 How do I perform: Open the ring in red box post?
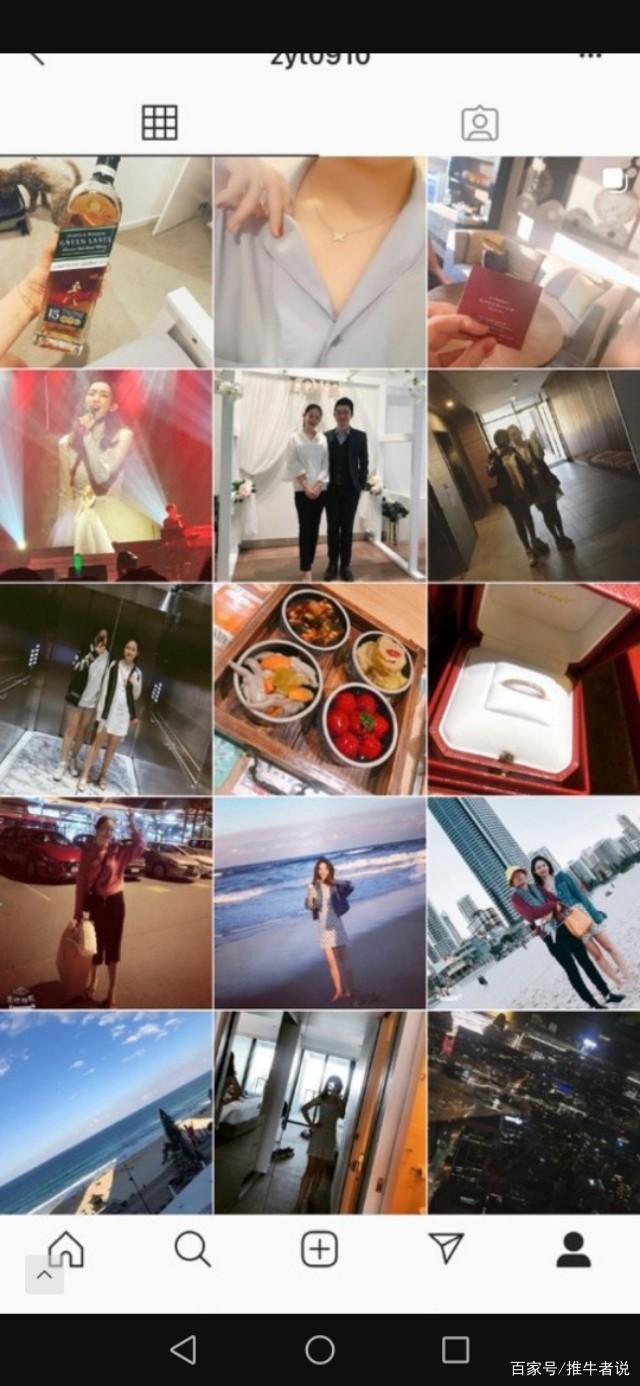point(534,689)
